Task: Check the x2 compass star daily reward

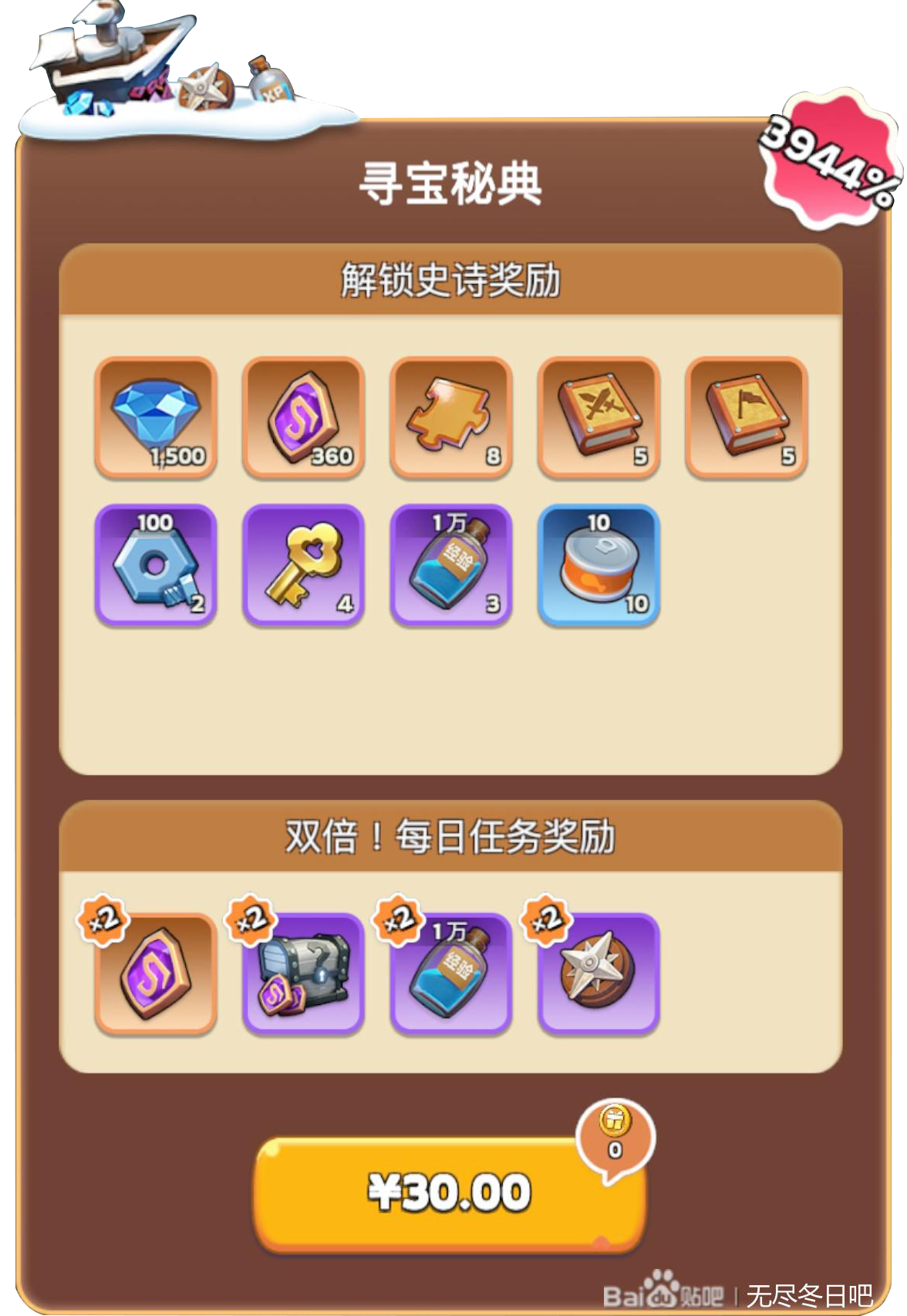Action: click(598, 973)
